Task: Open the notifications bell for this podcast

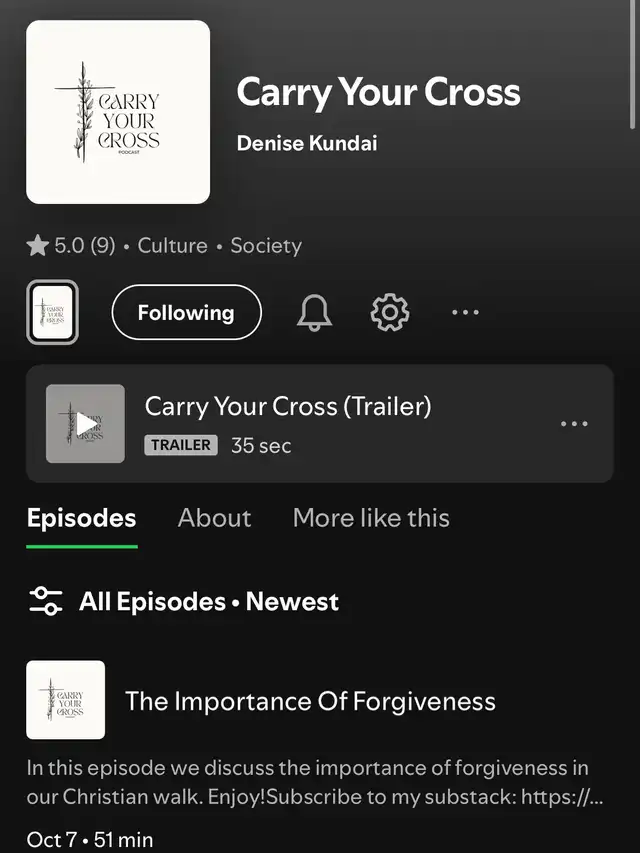Action: 314,313
